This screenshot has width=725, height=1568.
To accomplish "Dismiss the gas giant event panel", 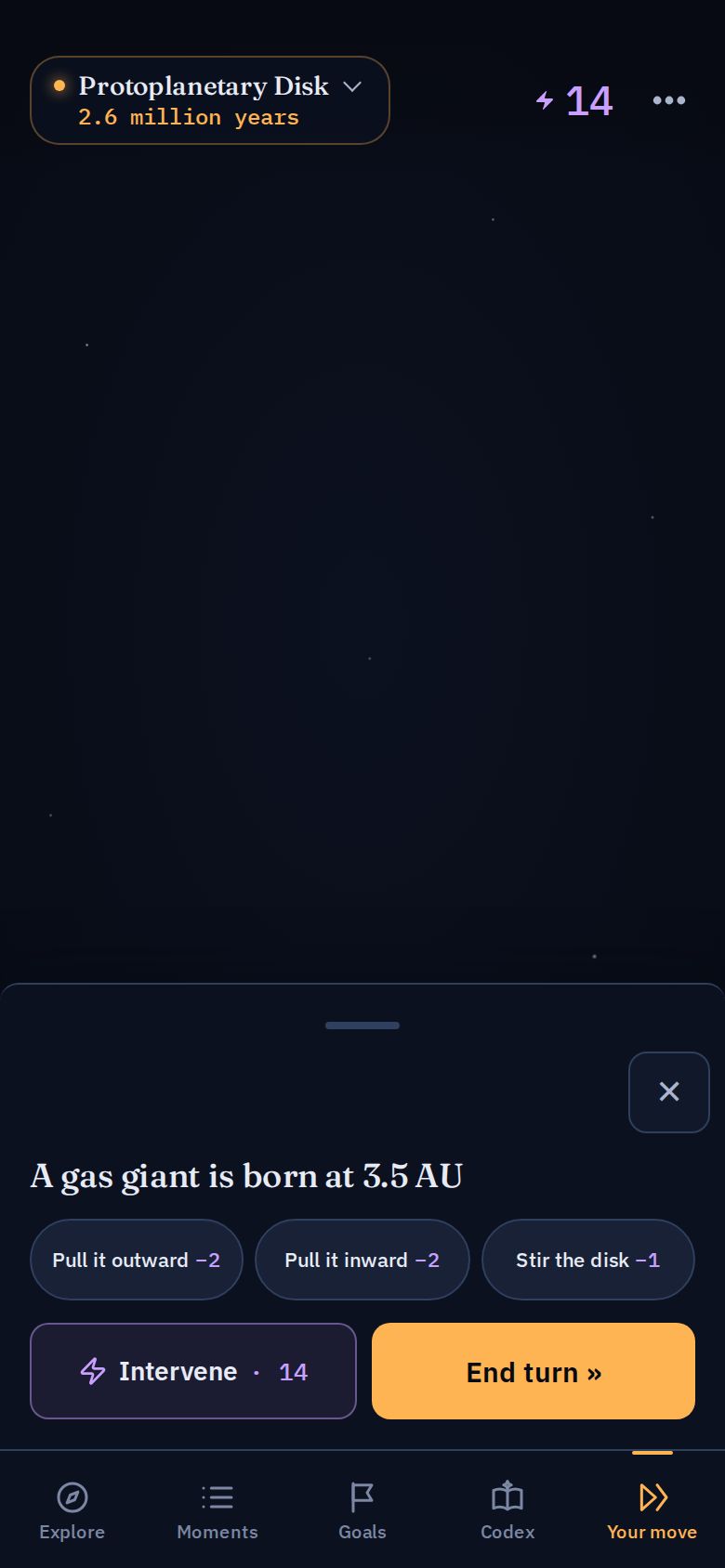I will pos(669,1091).
